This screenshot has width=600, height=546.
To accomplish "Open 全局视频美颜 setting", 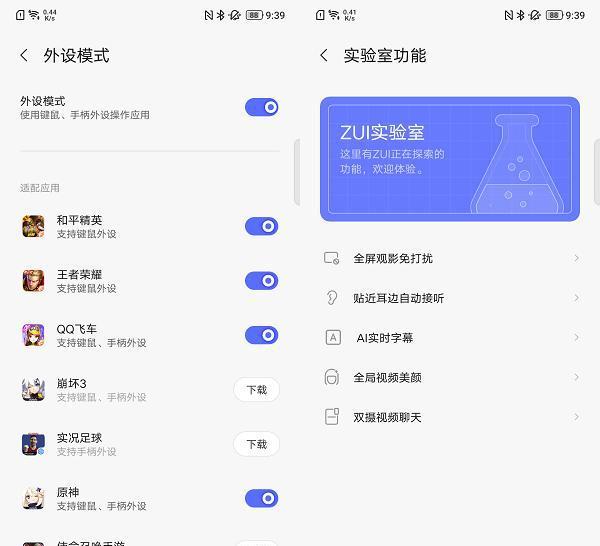I will [x=450, y=377].
